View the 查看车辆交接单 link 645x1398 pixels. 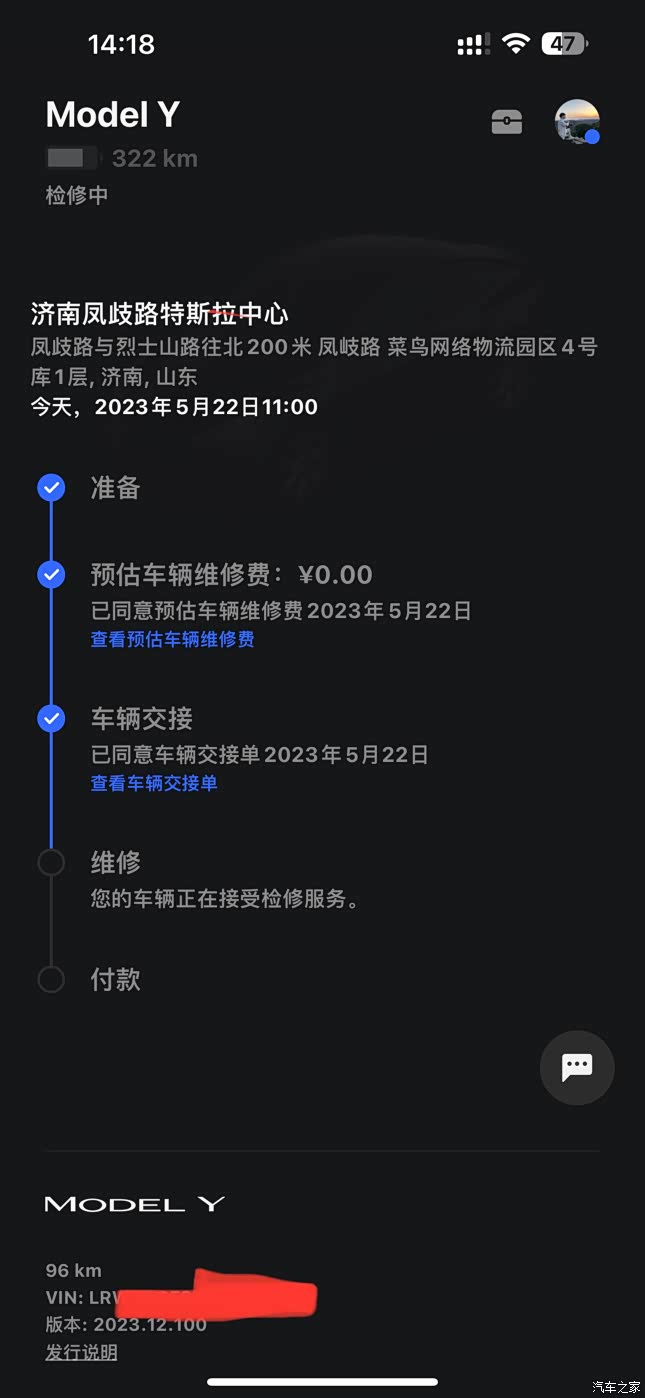click(x=154, y=783)
